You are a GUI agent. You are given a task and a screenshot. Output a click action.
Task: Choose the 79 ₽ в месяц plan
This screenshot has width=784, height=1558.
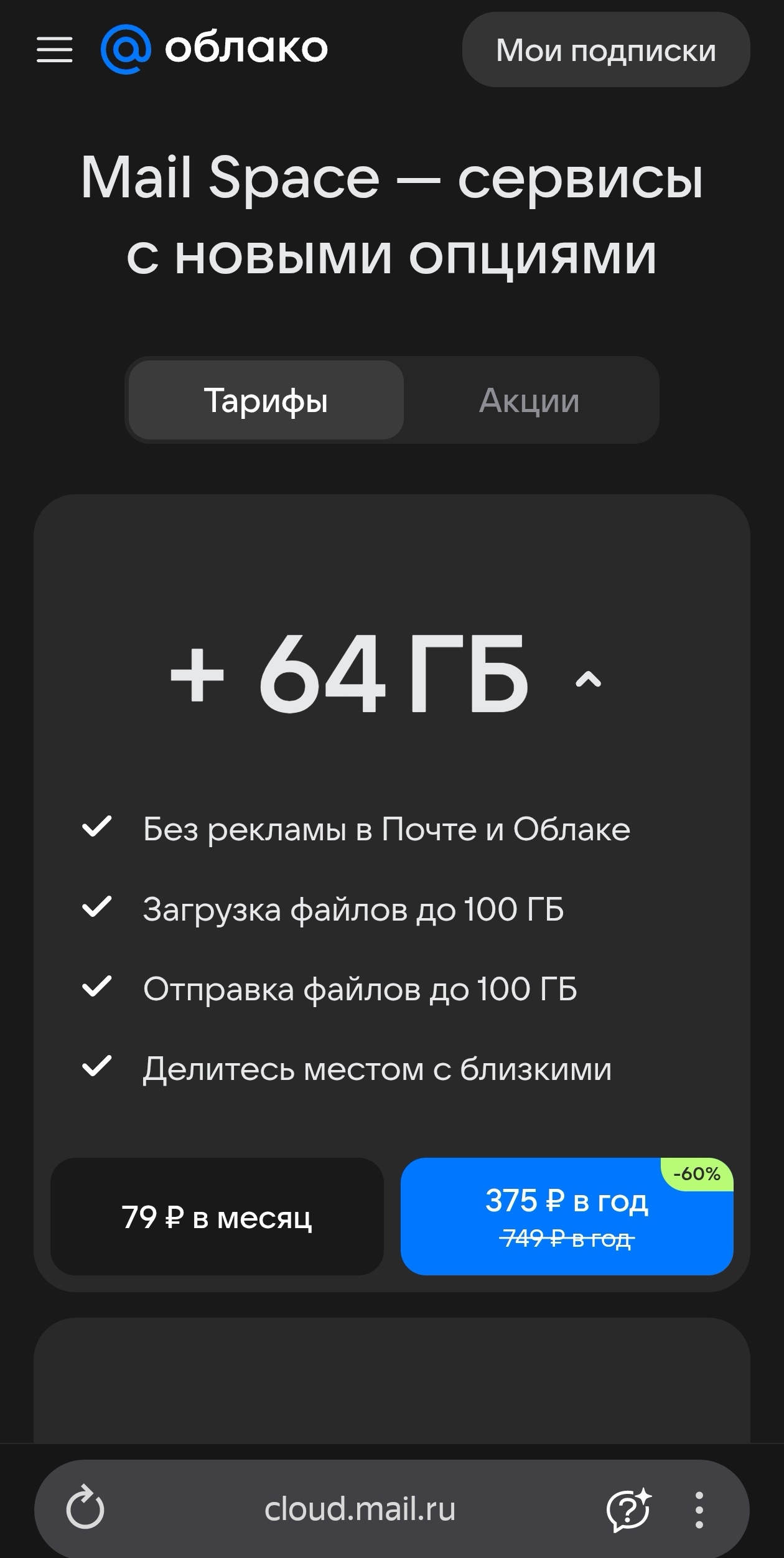coord(217,1216)
